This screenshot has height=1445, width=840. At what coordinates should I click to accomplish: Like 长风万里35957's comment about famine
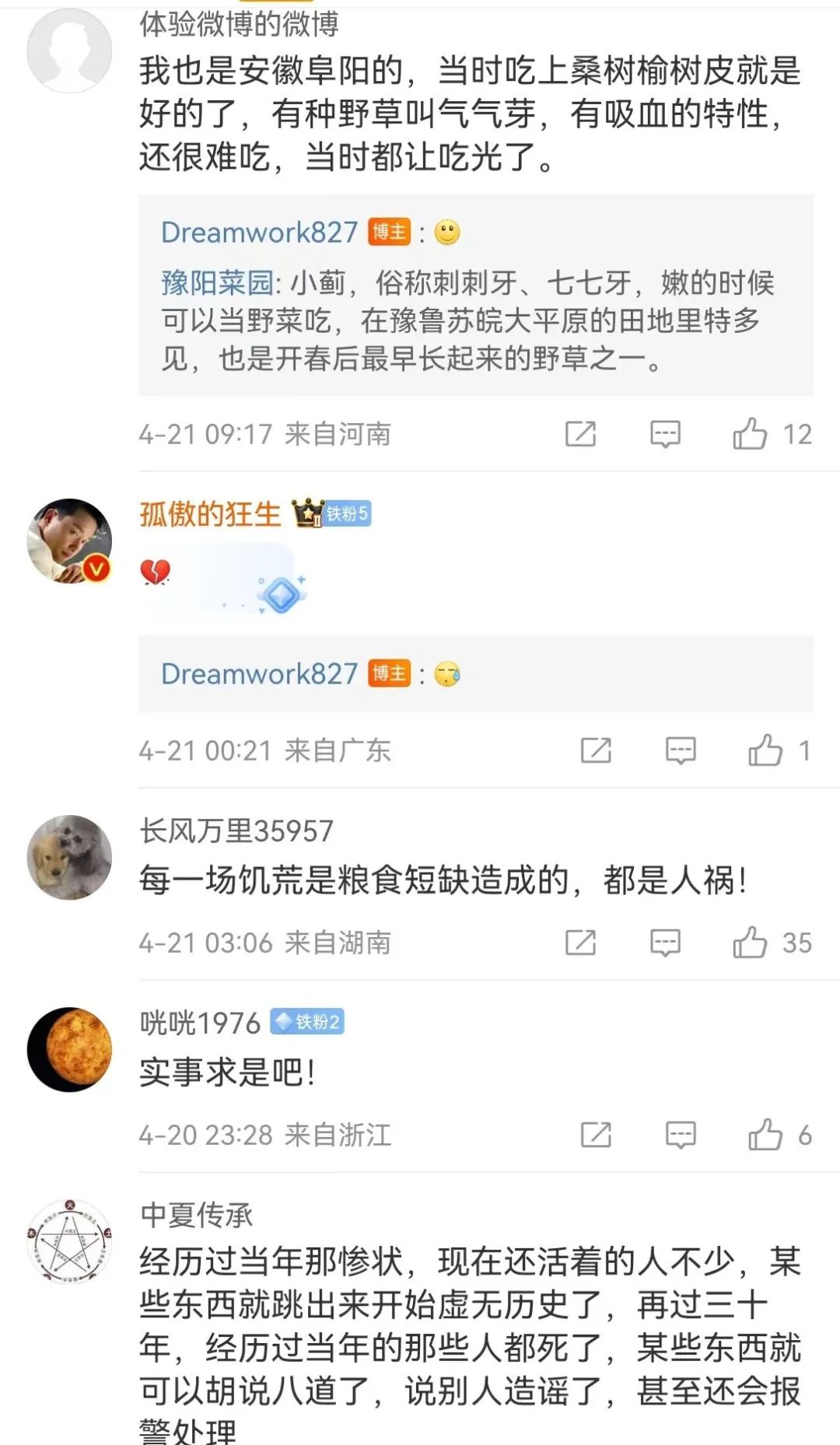point(750,943)
